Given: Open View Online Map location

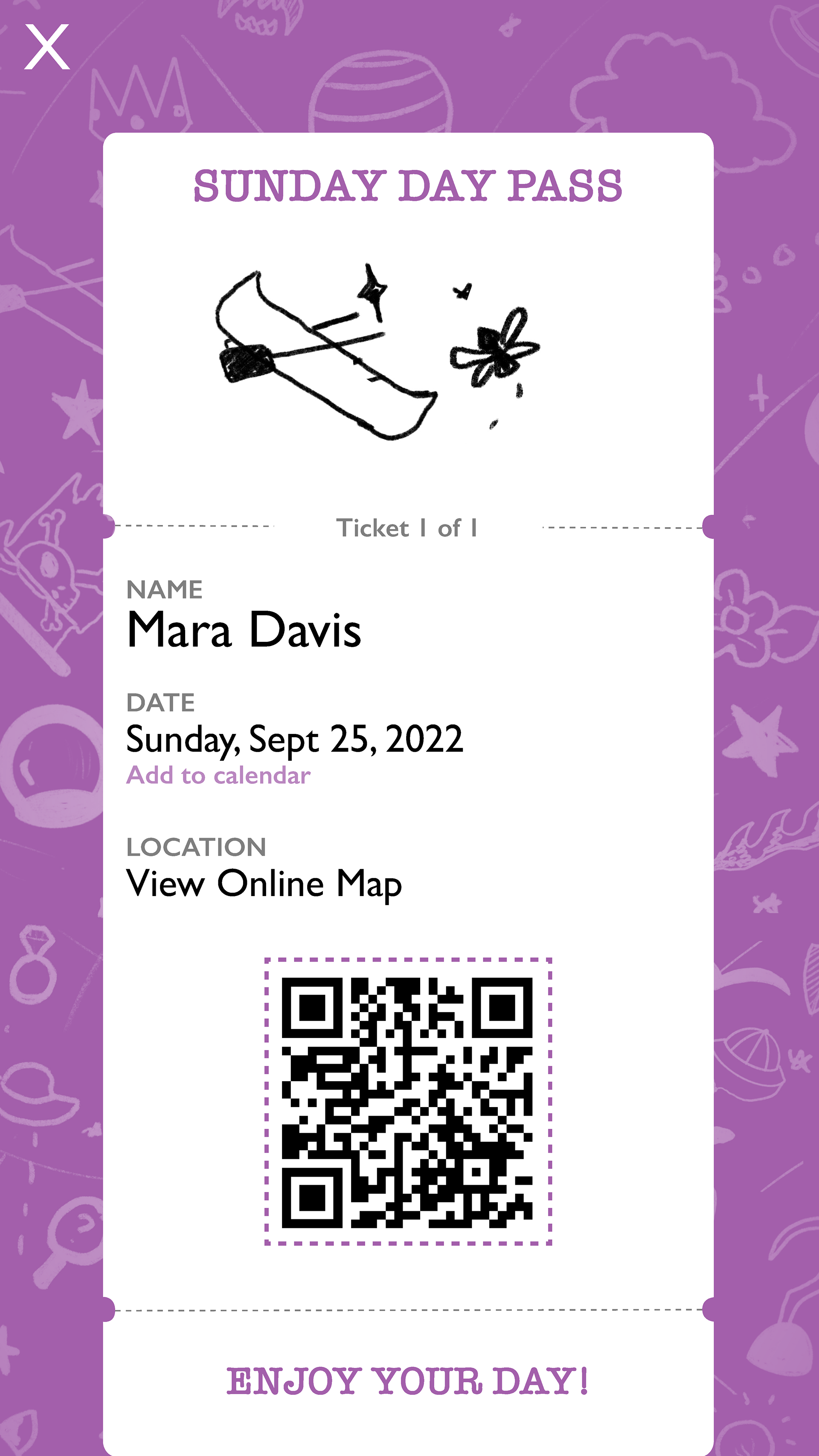Looking at the screenshot, I should (264, 884).
